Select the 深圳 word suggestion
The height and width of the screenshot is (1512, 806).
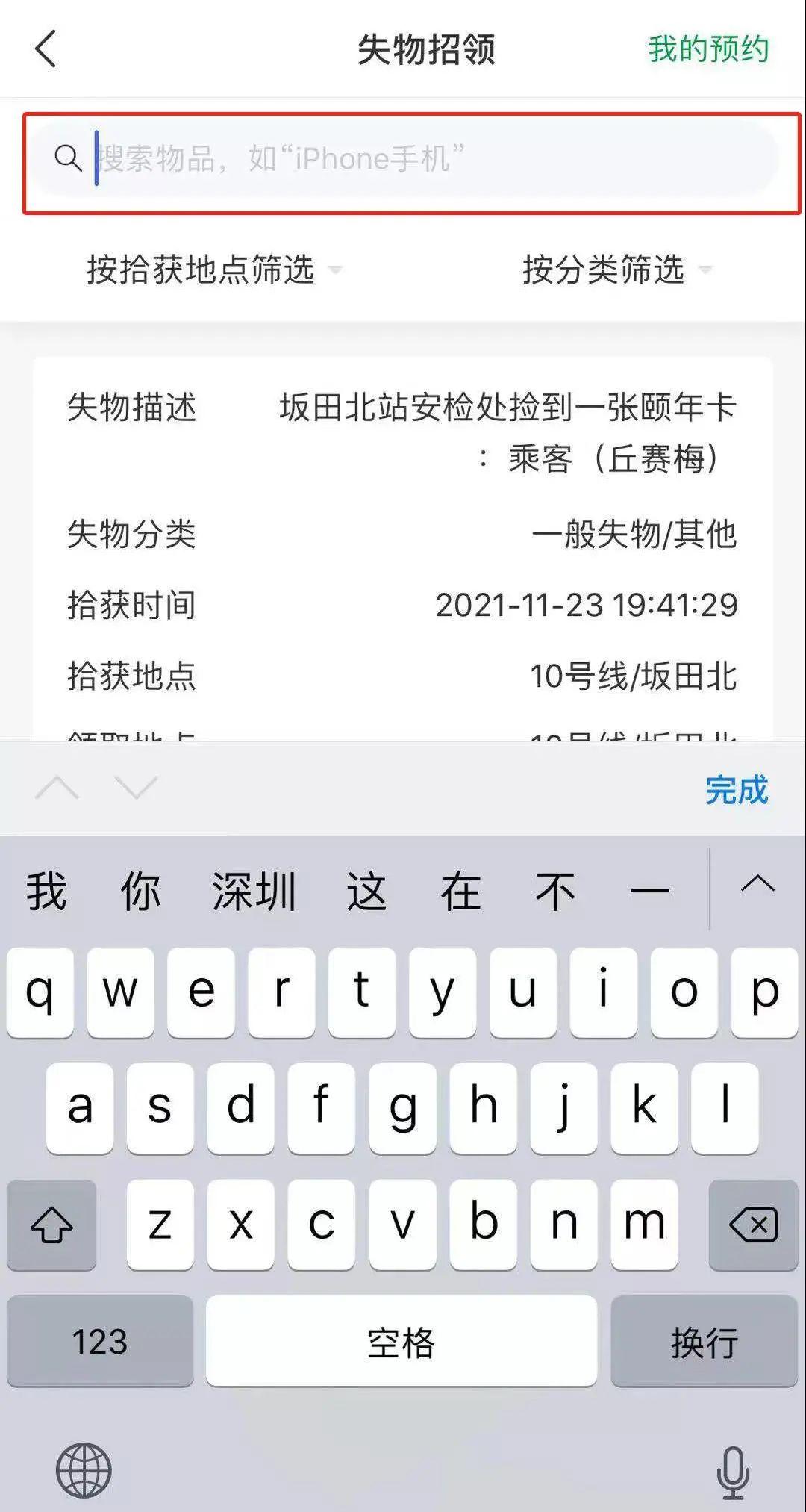pos(254,892)
